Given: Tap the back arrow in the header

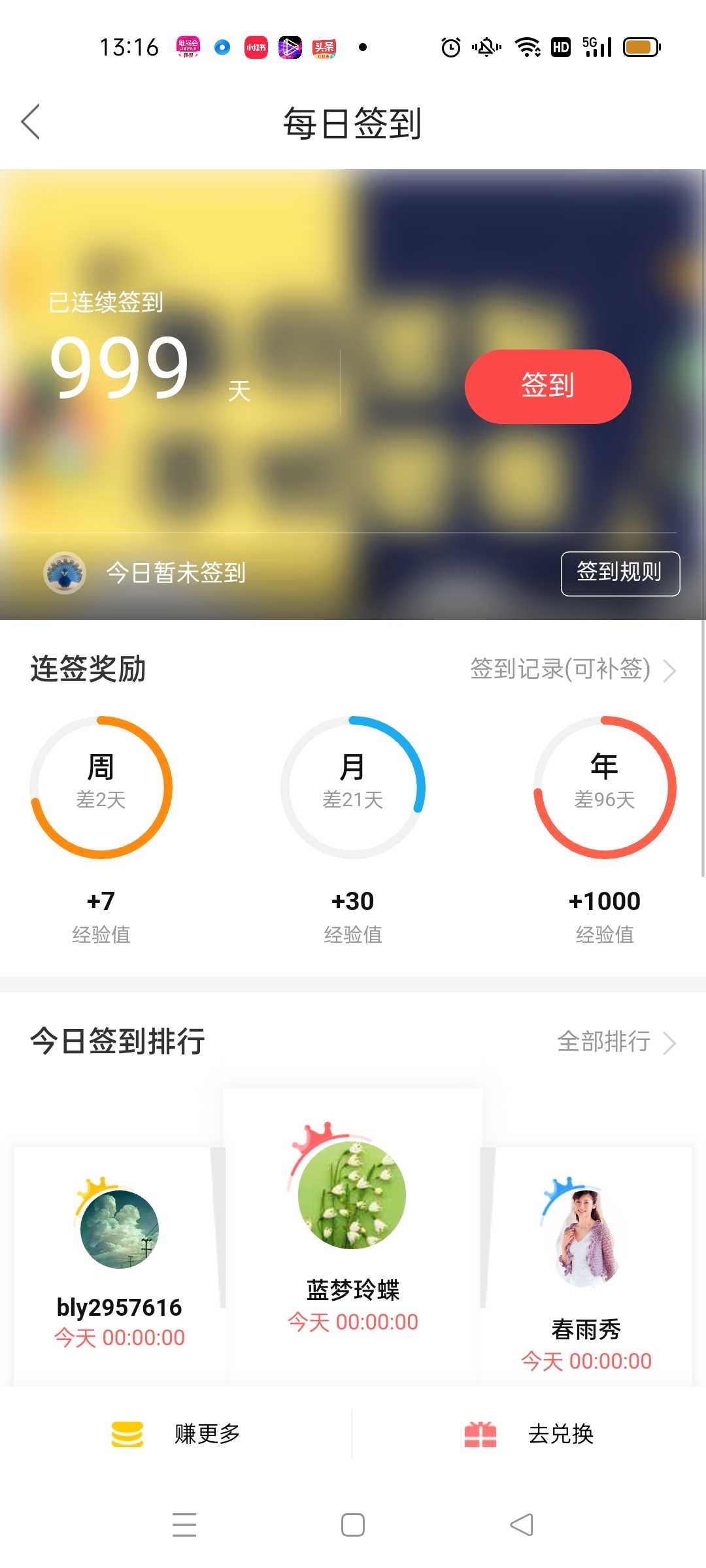Looking at the screenshot, I should tap(31, 122).
